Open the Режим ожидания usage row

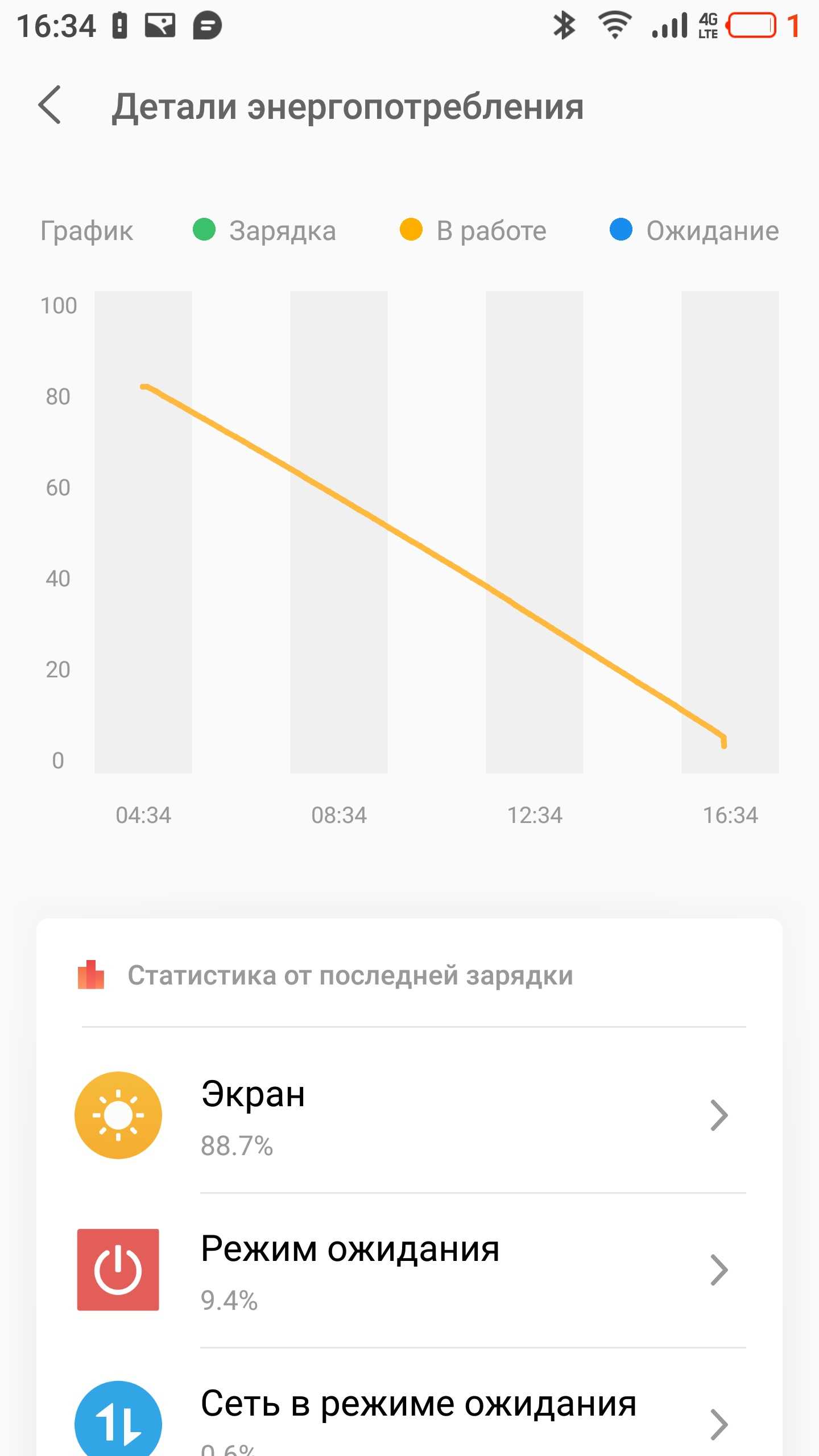(409, 1269)
